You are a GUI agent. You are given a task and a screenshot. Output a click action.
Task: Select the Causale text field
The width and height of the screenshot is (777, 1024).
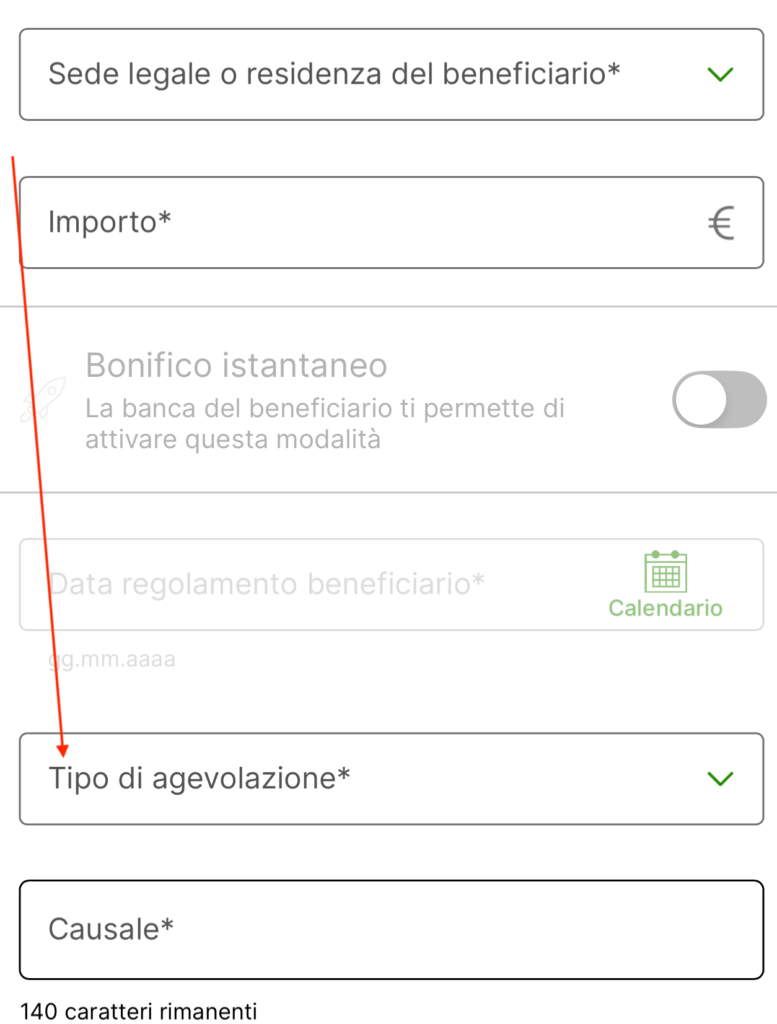click(x=391, y=929)
